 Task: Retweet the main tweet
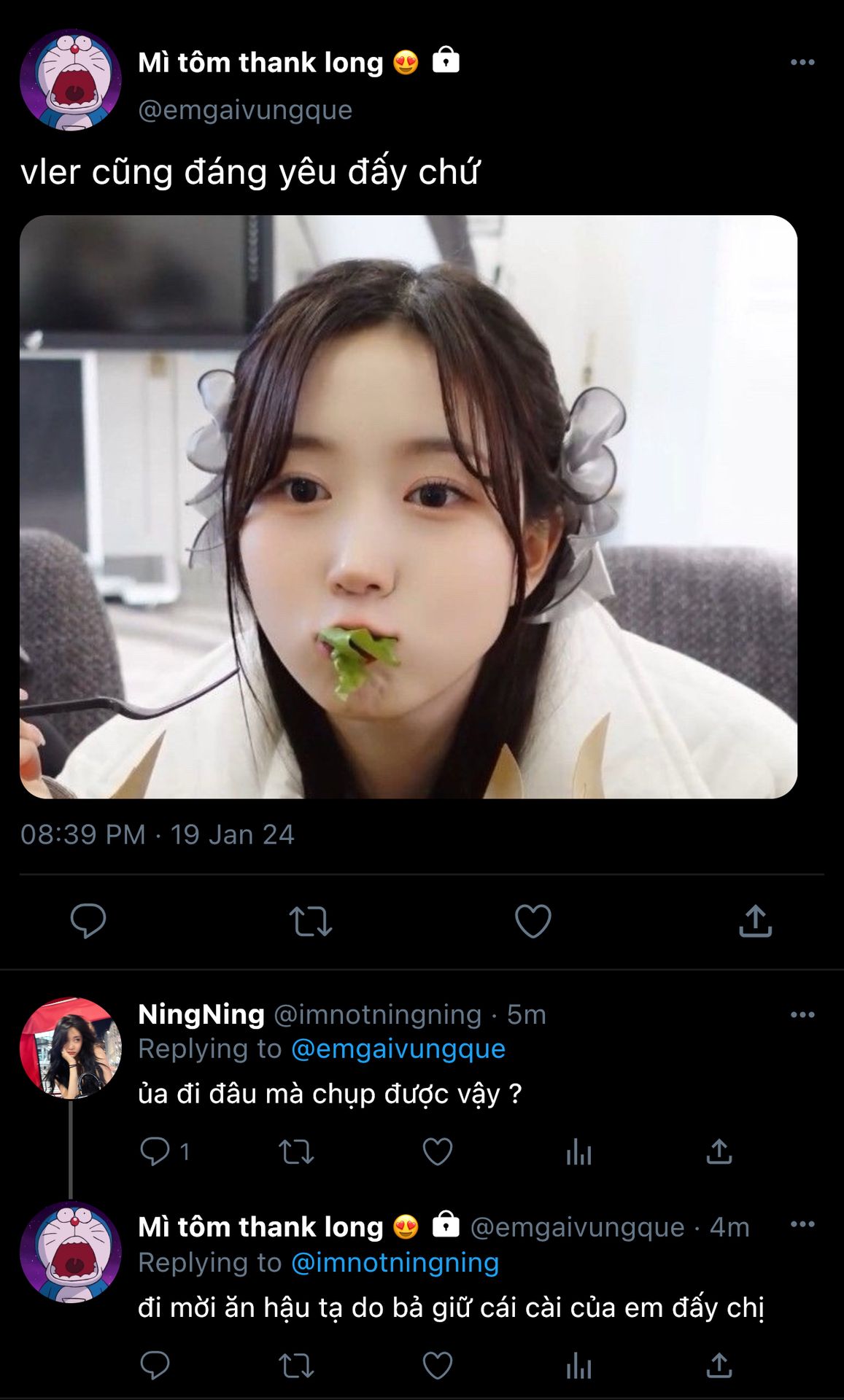click(311, 921)
